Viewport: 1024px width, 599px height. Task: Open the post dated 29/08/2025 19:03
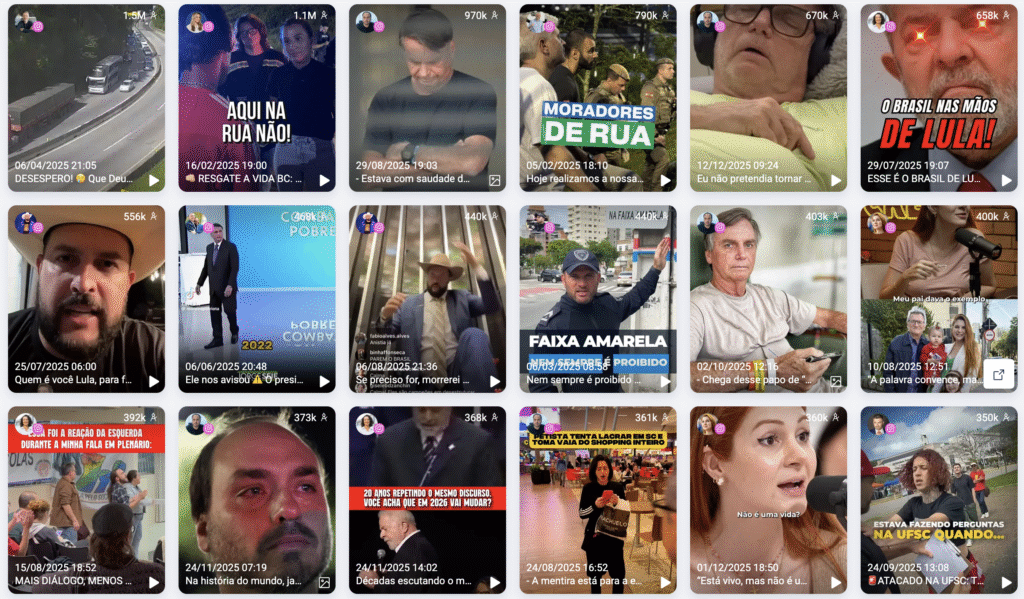[427, 98]
